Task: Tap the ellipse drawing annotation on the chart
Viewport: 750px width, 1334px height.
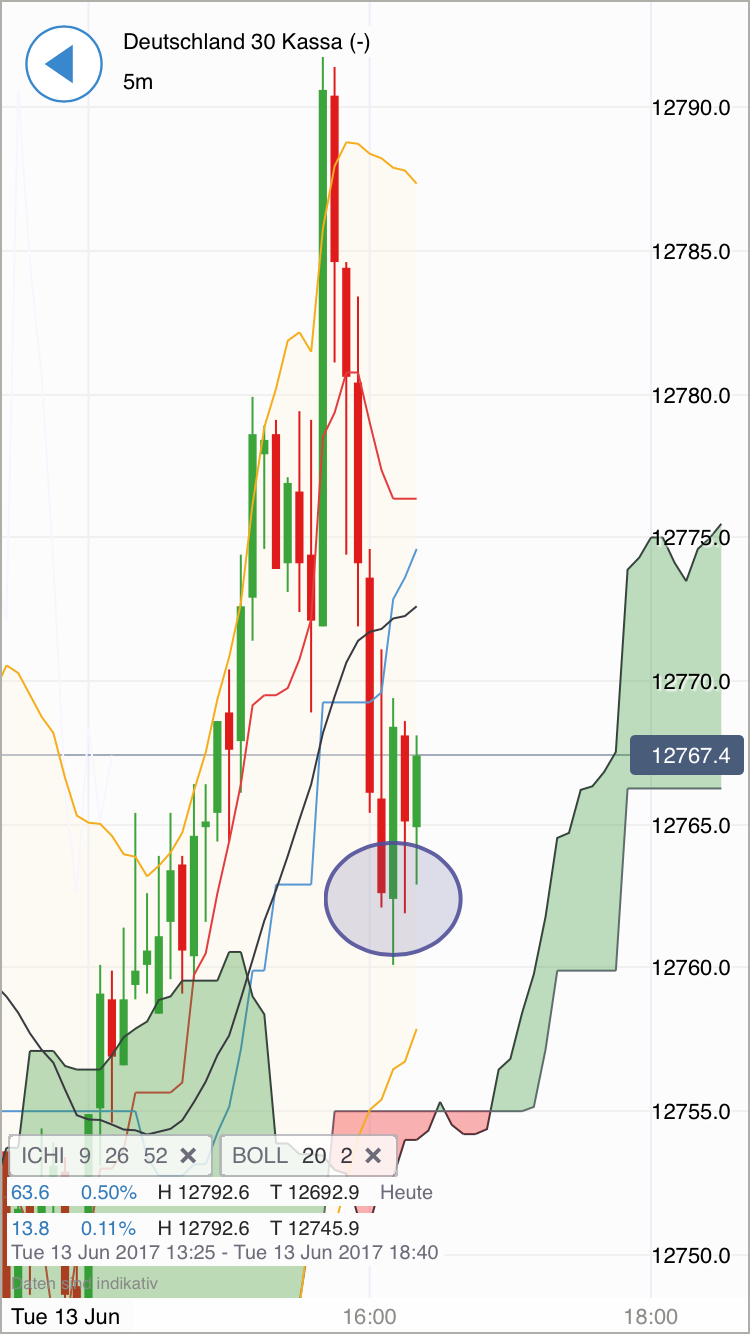Action: point(393,898)
